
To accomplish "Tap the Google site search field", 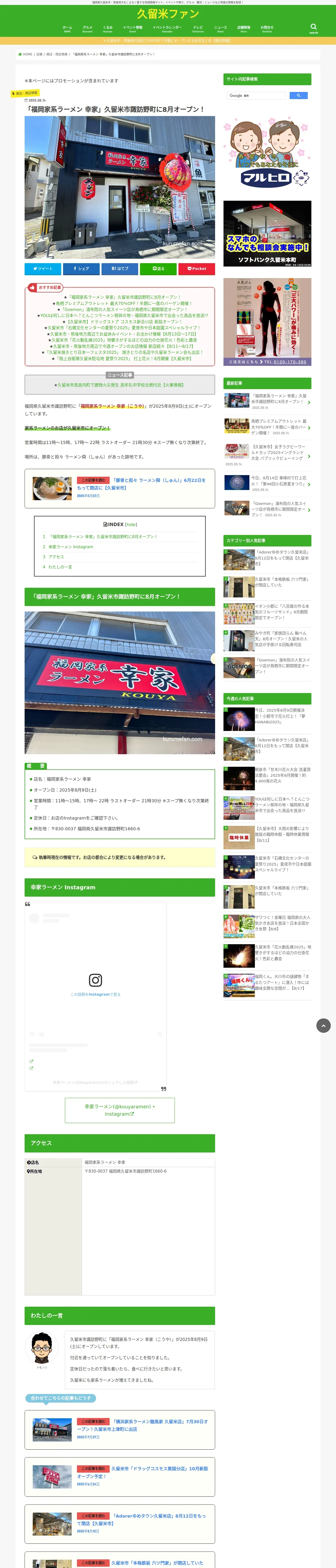I will click(x=256, y=96).
